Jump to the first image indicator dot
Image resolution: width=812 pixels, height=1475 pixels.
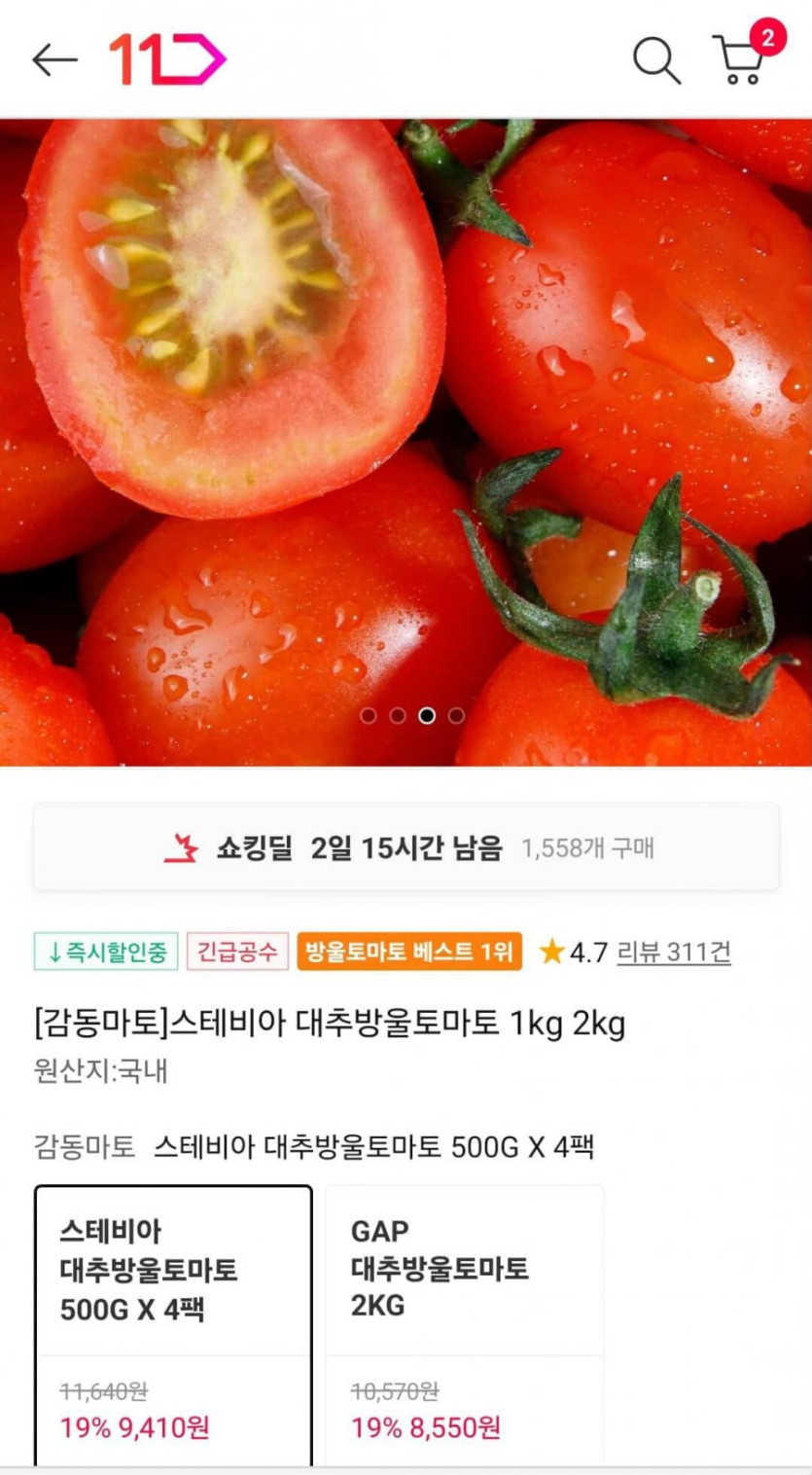click(x=369, y=716)
